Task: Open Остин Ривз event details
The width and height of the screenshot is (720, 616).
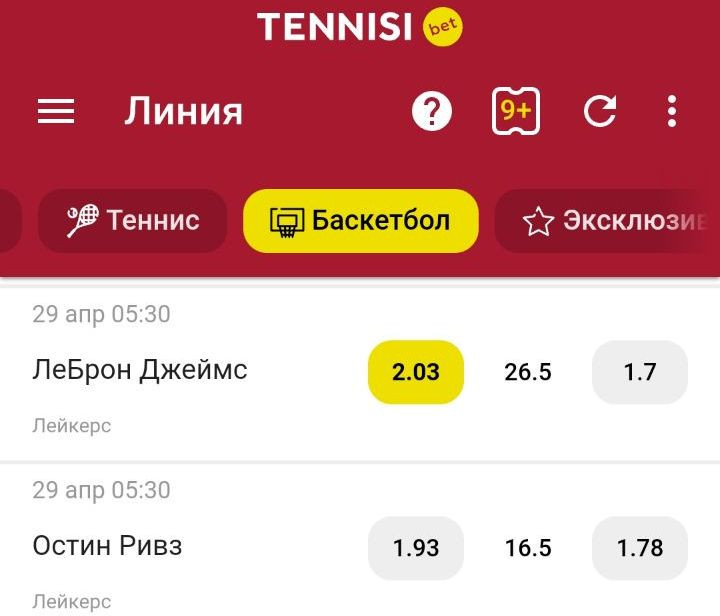Action: tap(107, 546)
